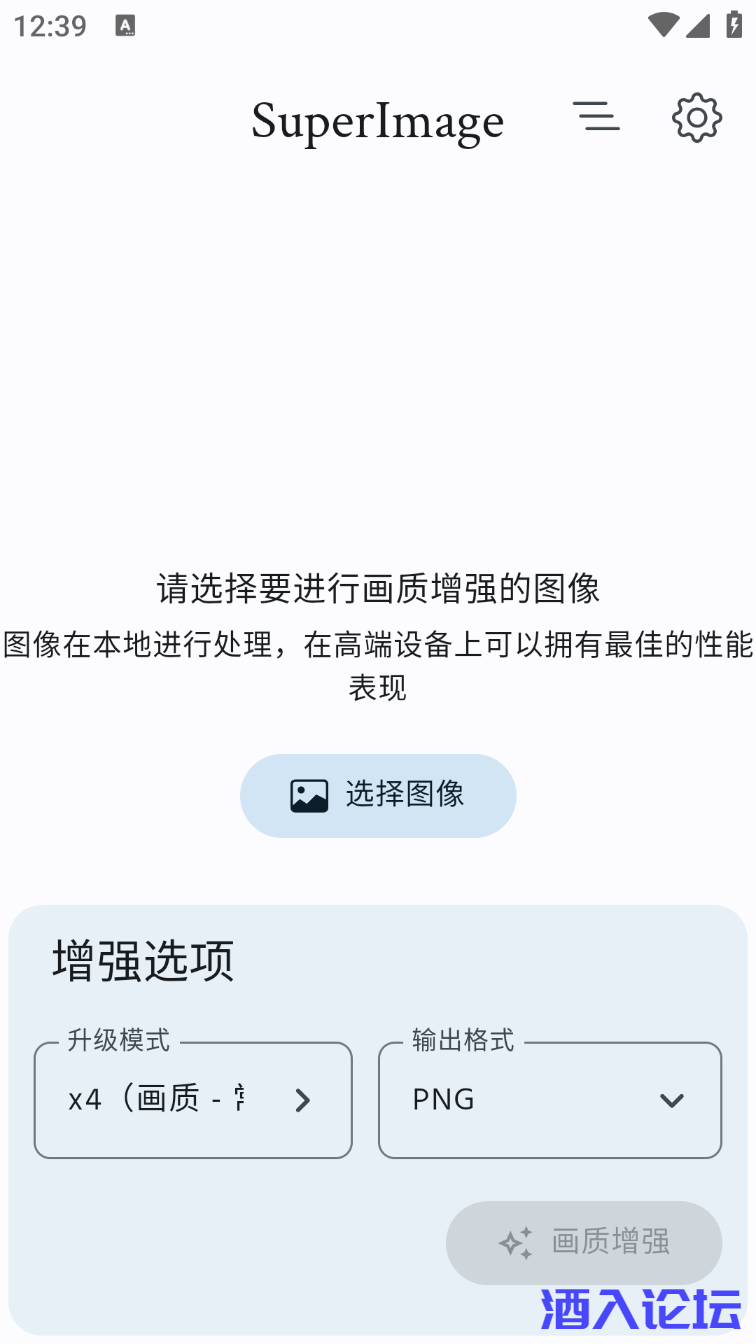
Task: Click the sparkle icon on the 画质增强 button
Action: 516,1242
